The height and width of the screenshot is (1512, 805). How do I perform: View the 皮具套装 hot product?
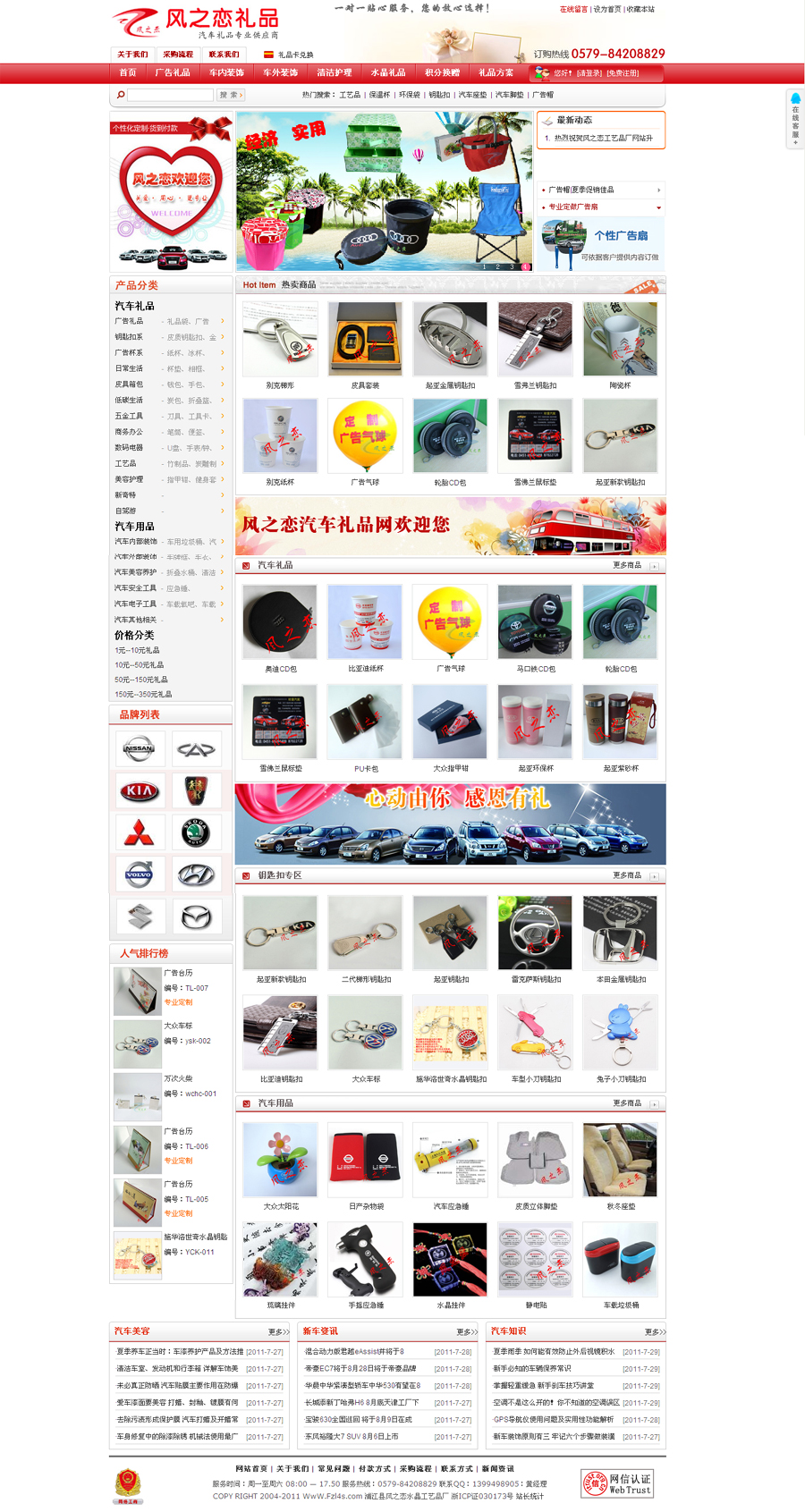point(365,348)
